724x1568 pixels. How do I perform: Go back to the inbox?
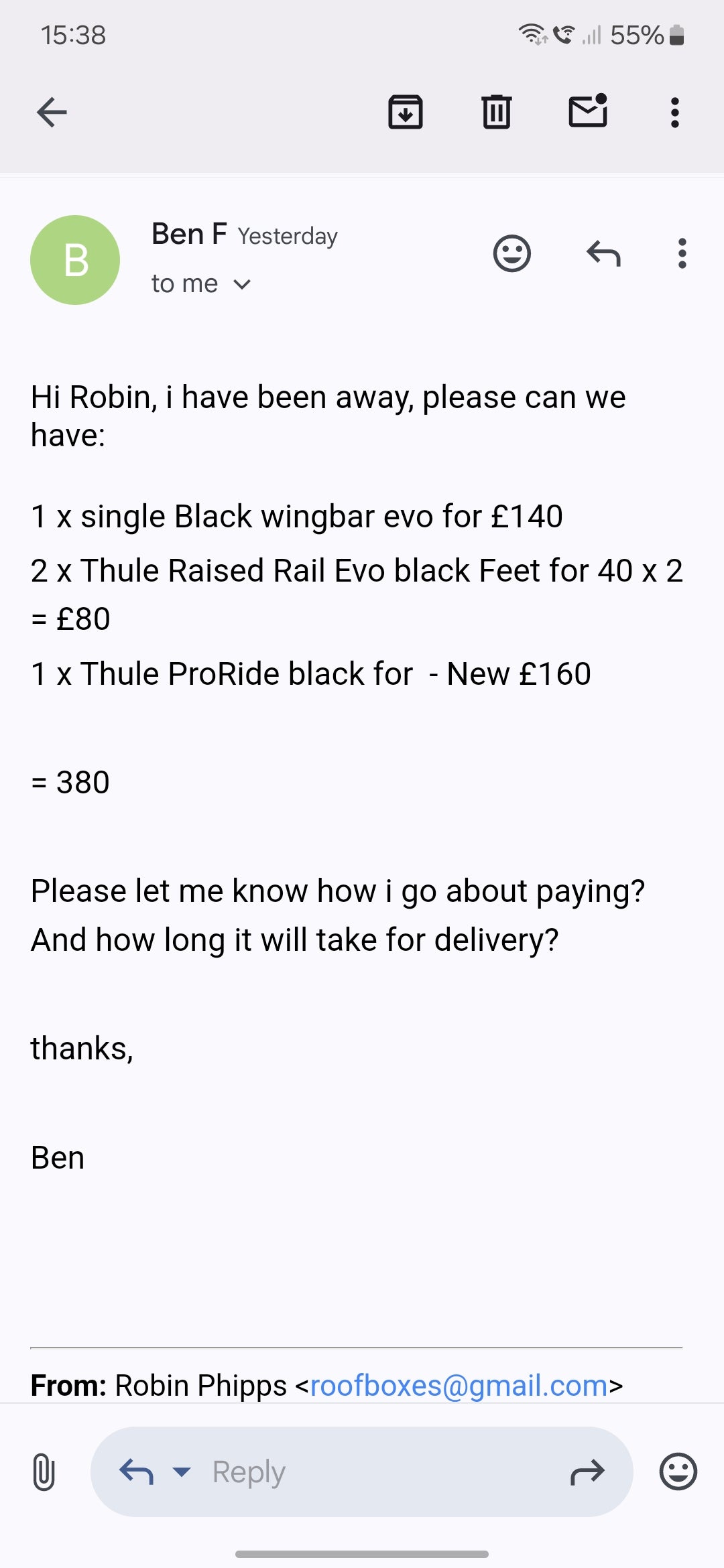(52, 112)
